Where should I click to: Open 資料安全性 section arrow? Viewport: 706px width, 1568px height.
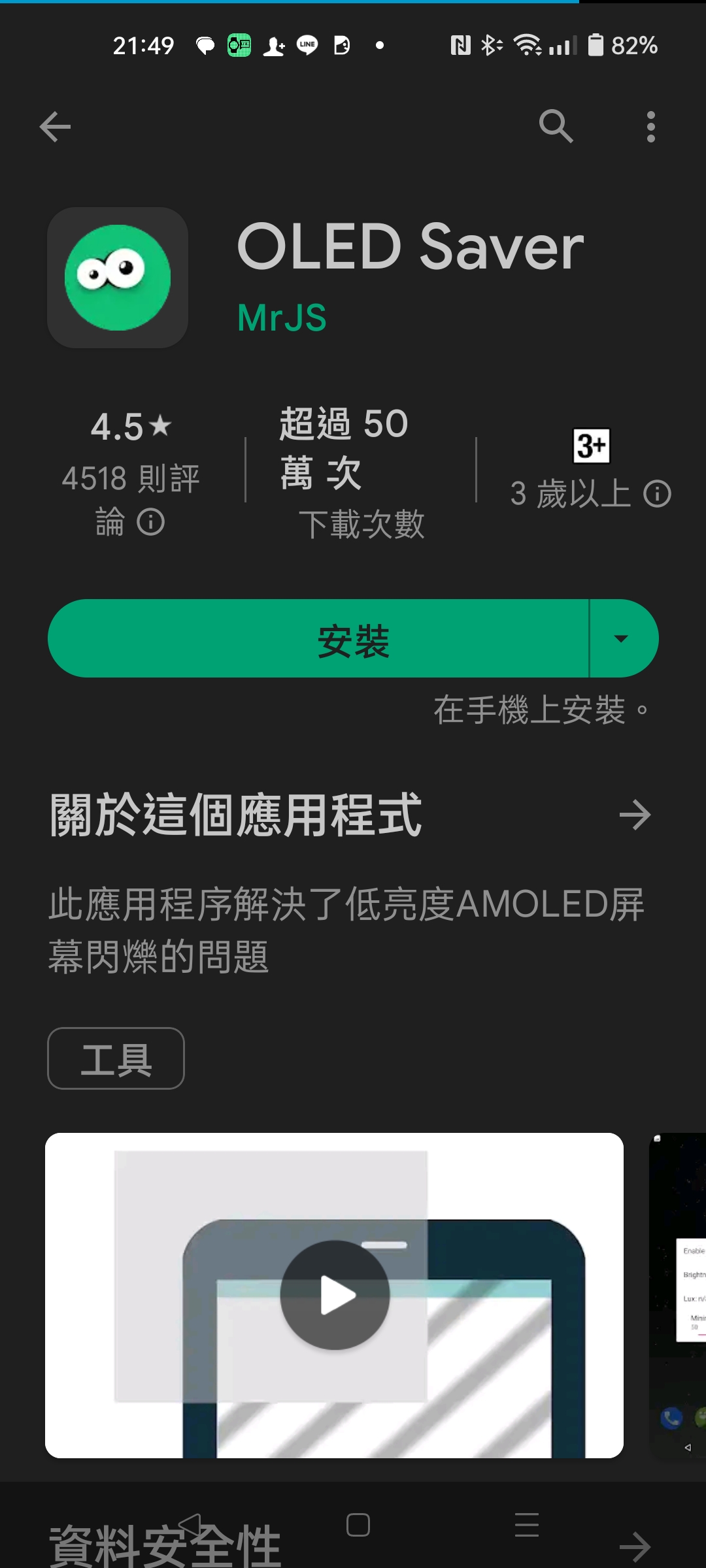pyautogui.click(x=635, y=1546)
